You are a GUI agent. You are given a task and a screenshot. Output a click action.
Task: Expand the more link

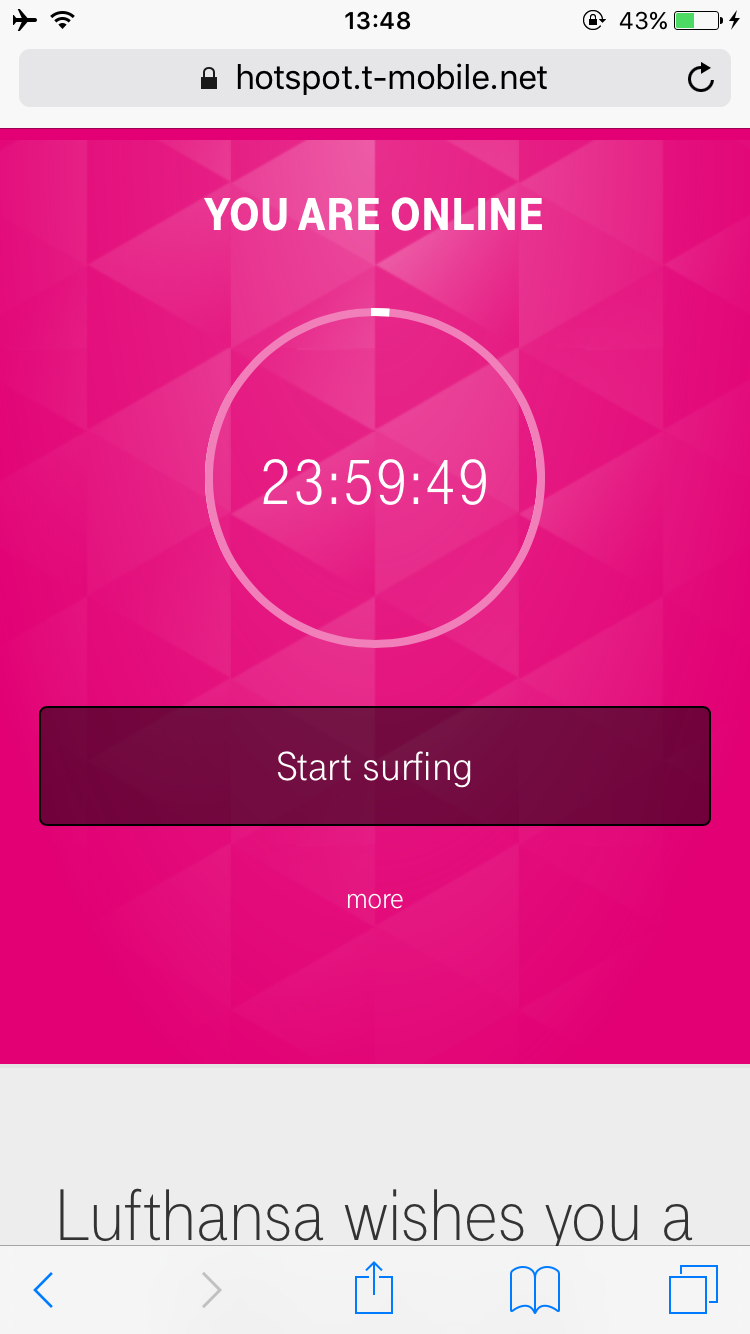pos(374,900)
